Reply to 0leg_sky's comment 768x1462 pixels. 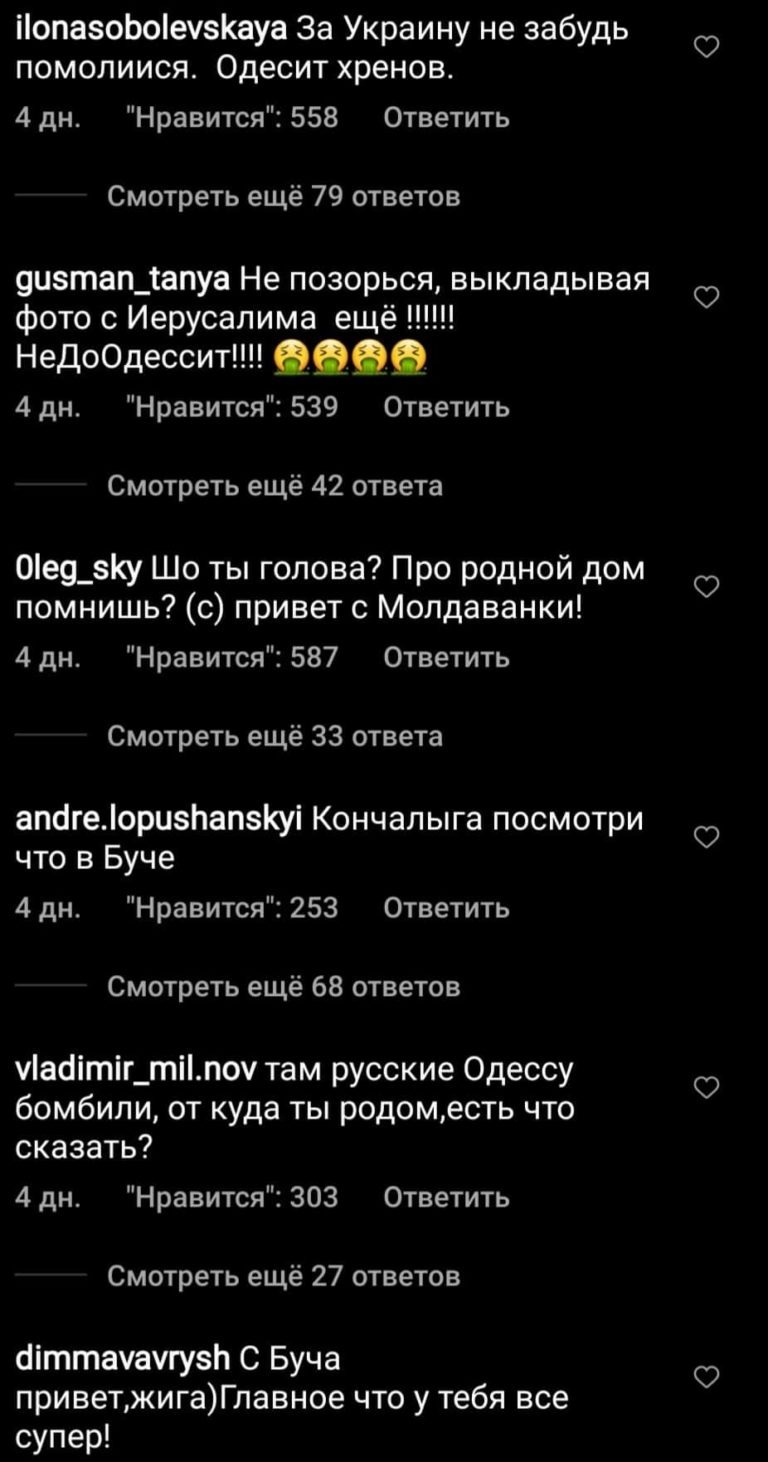[x=446, y=658]
